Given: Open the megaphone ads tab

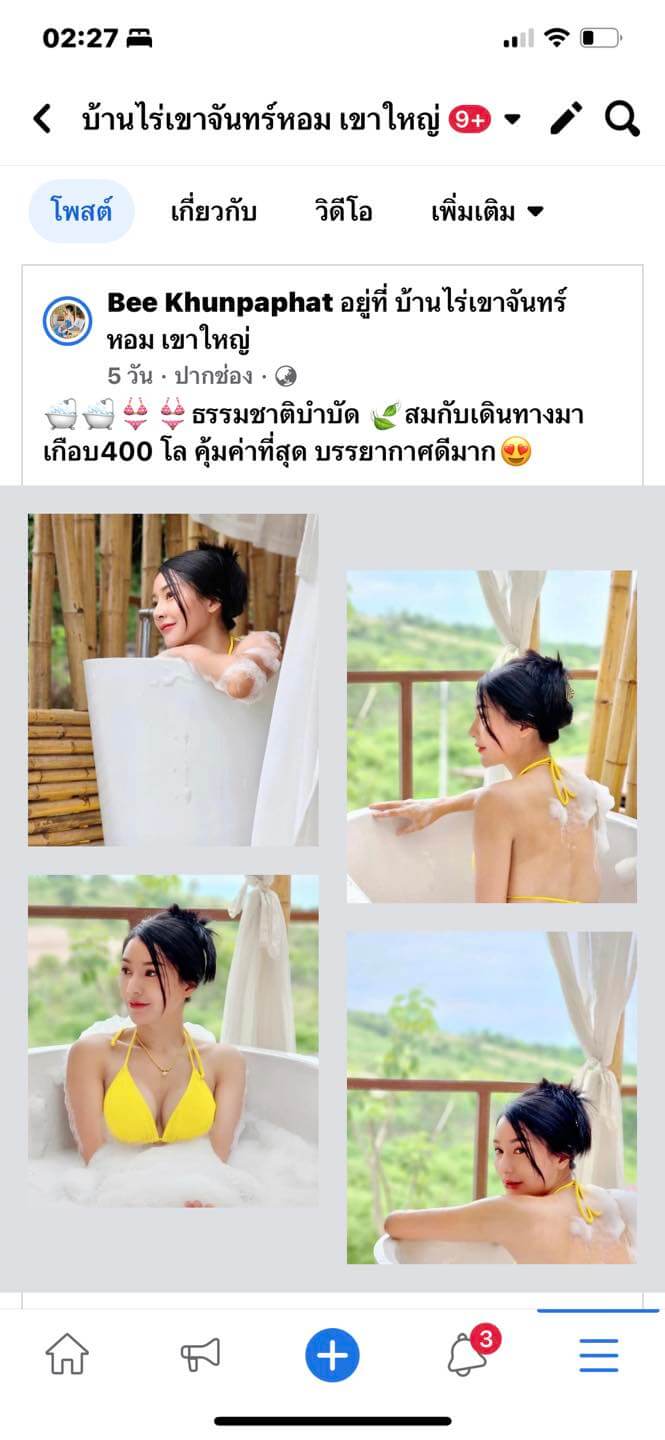Looking at the screenshot, I should click(x=200, y=1356).
